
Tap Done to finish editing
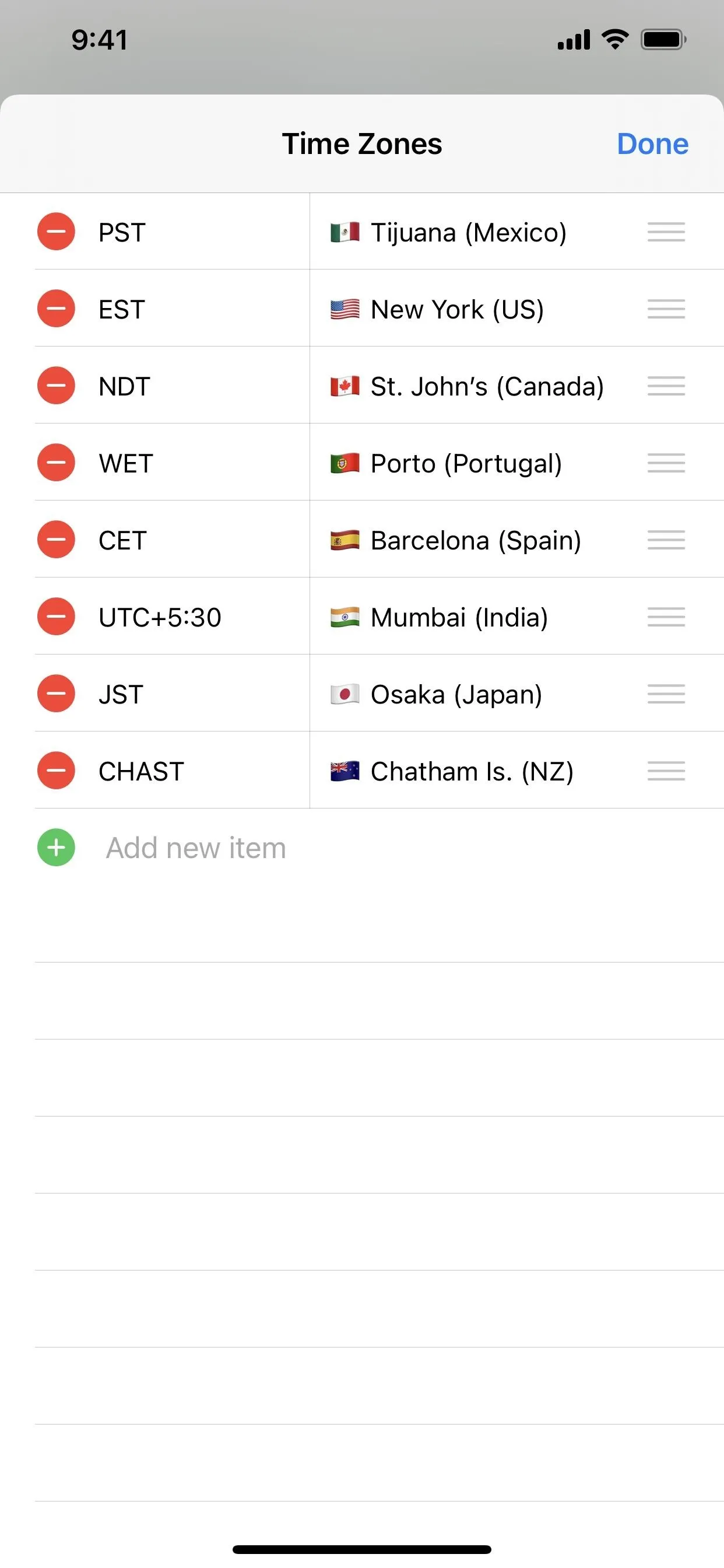(652, 144)
